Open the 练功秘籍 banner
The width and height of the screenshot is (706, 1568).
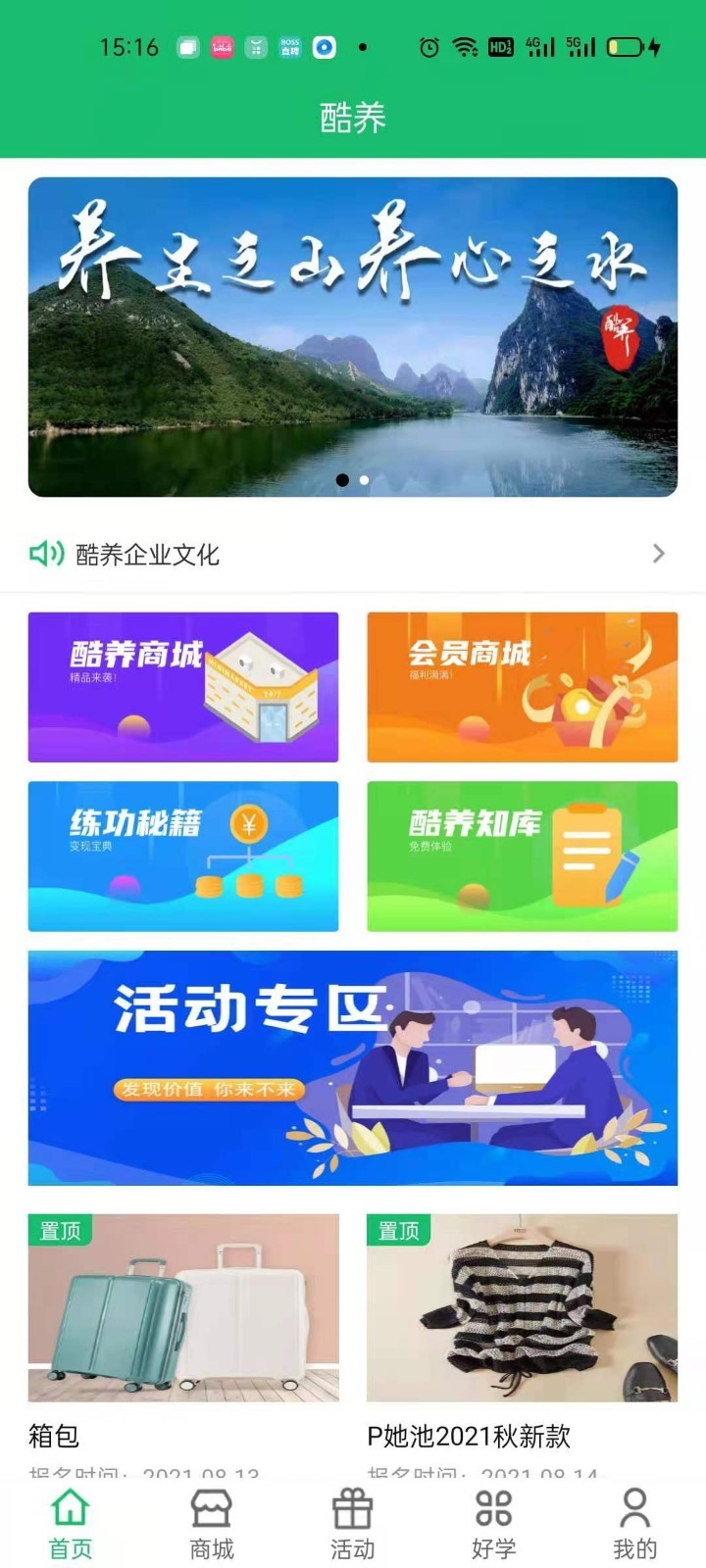pos(183,856)
